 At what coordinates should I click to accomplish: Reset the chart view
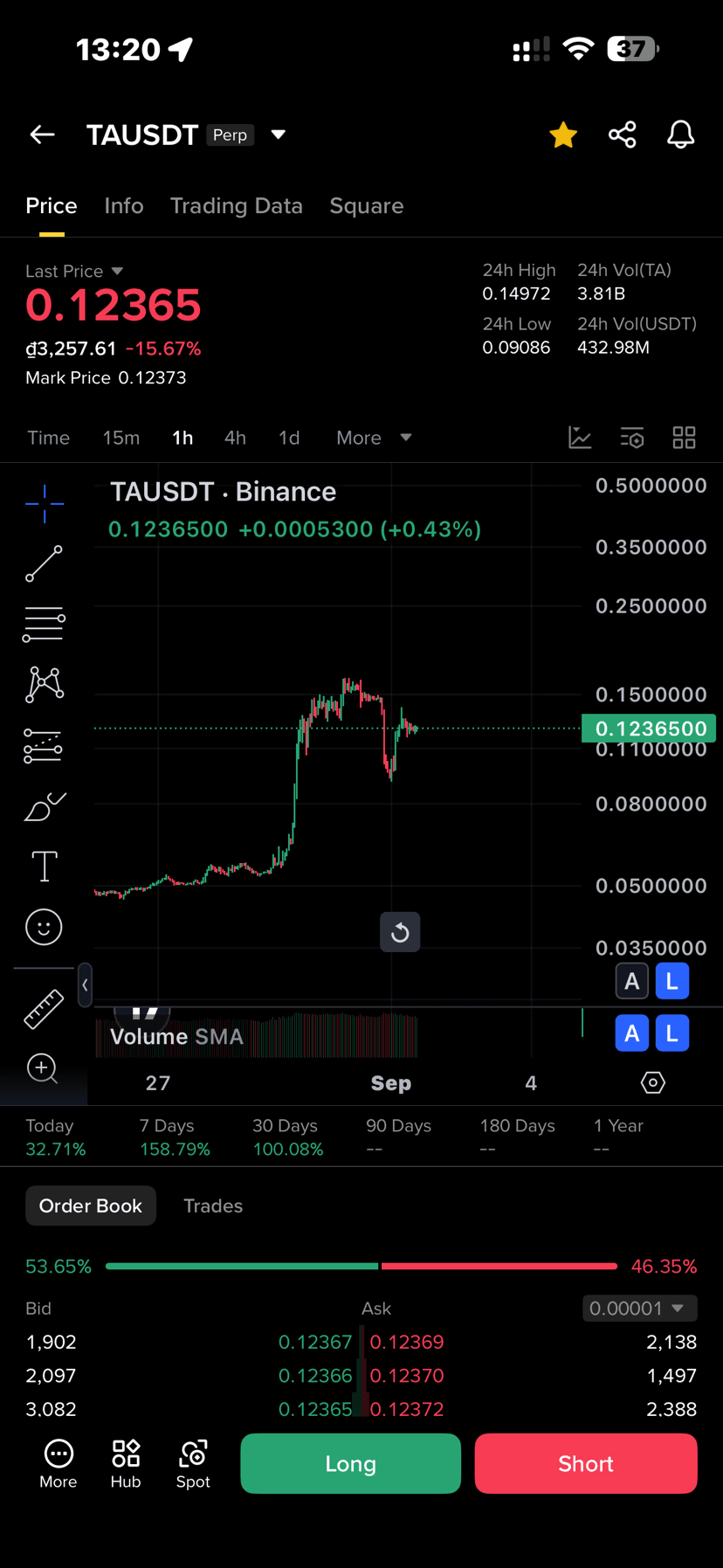point(400,932)
